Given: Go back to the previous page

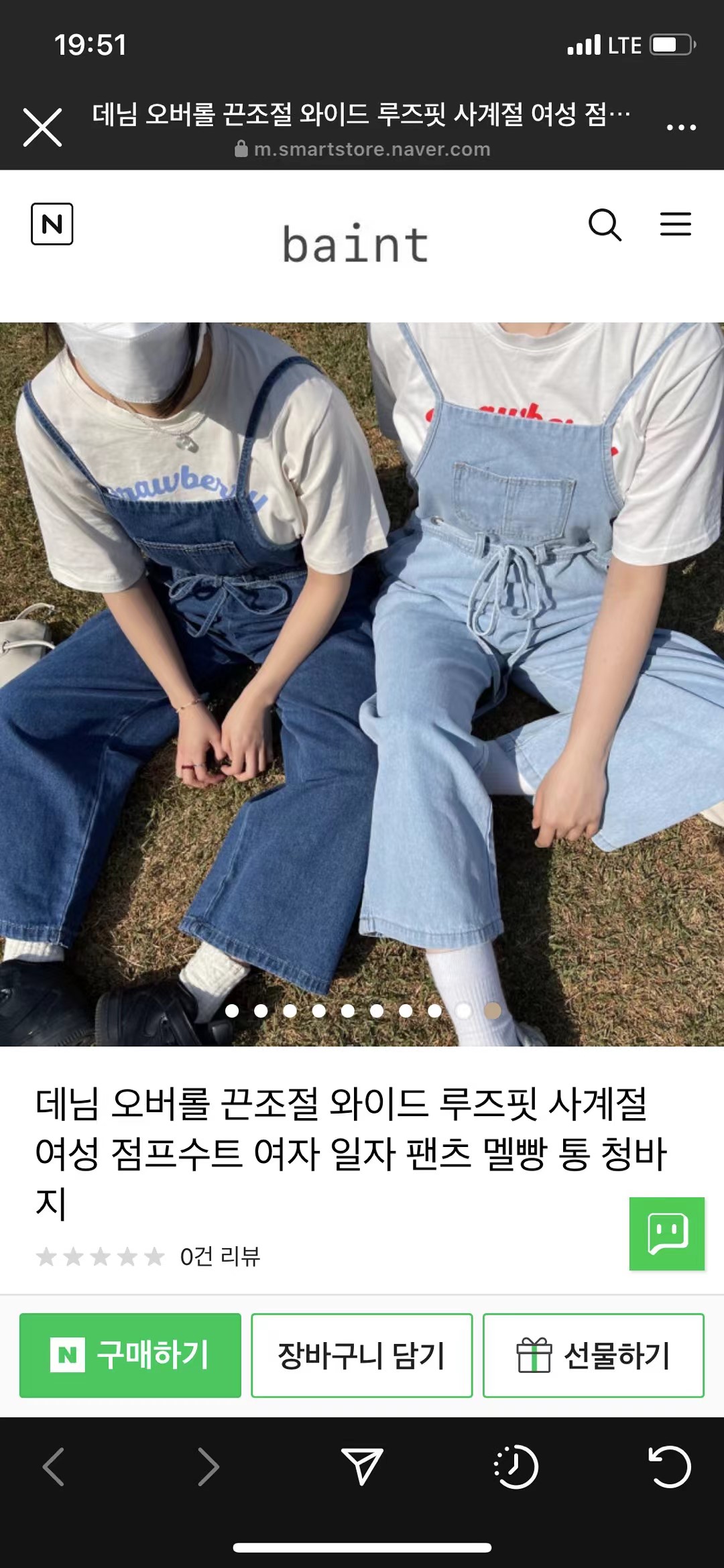Looking at the screenshot, I should [54, 1467].
